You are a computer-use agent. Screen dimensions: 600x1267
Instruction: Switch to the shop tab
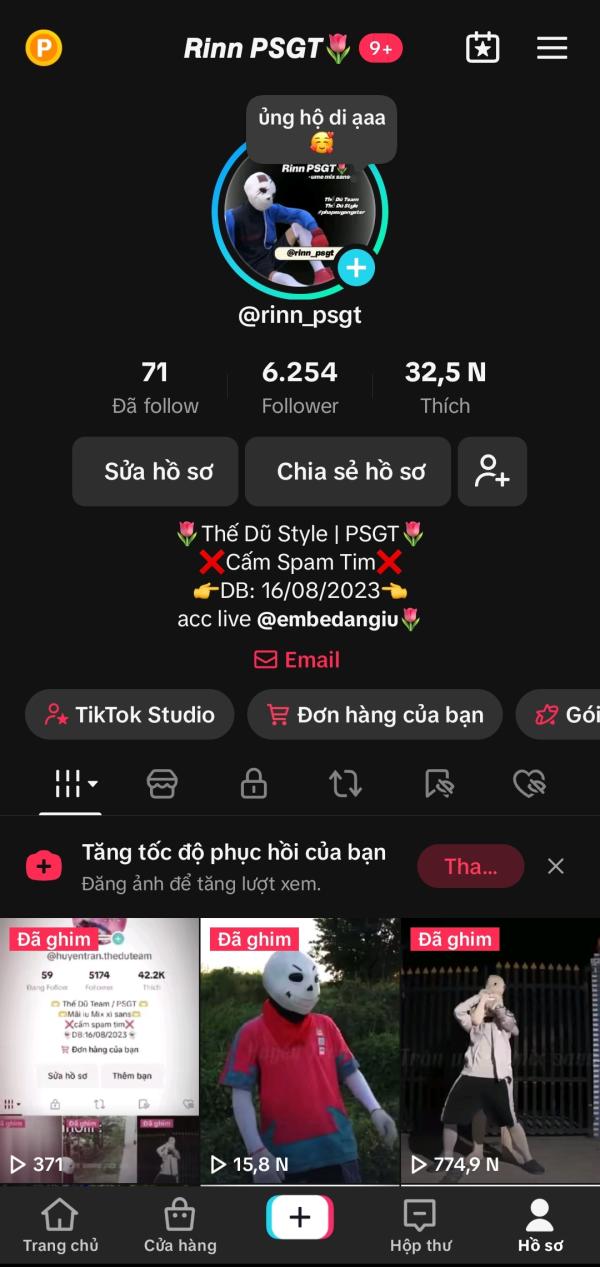(162, 784)
